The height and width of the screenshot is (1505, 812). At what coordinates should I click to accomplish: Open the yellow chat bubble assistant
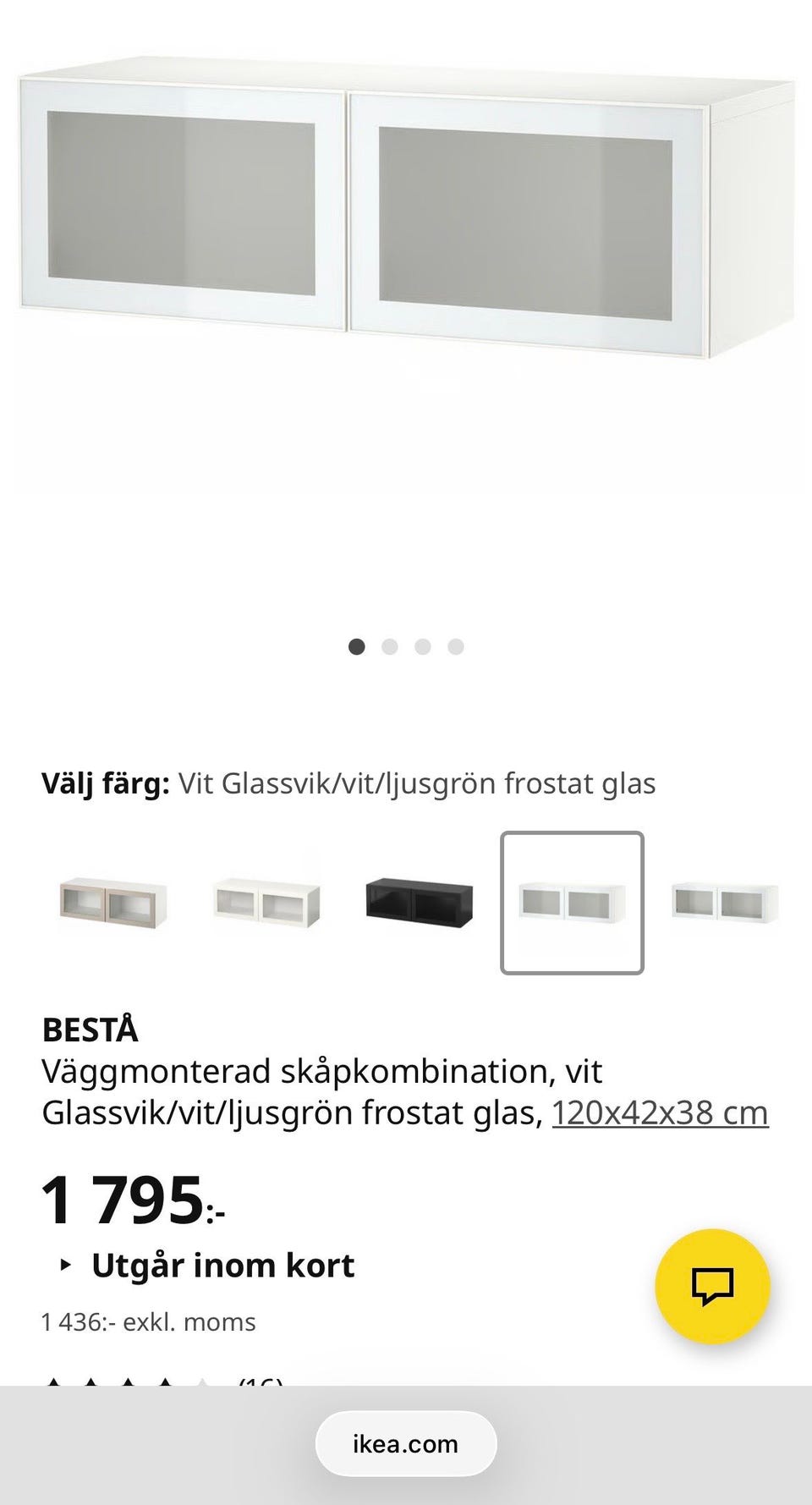click(713, 1284)
